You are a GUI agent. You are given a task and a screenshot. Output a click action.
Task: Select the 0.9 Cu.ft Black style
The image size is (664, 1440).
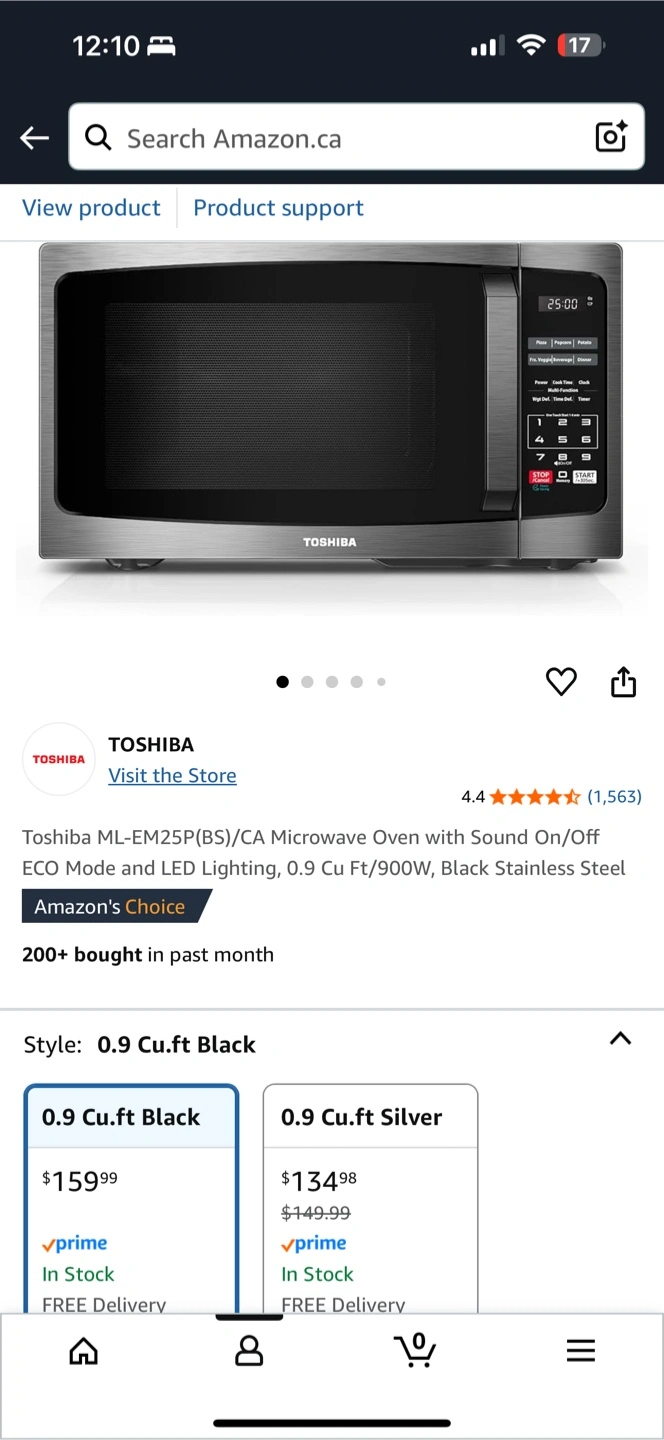click(131, 1198)
